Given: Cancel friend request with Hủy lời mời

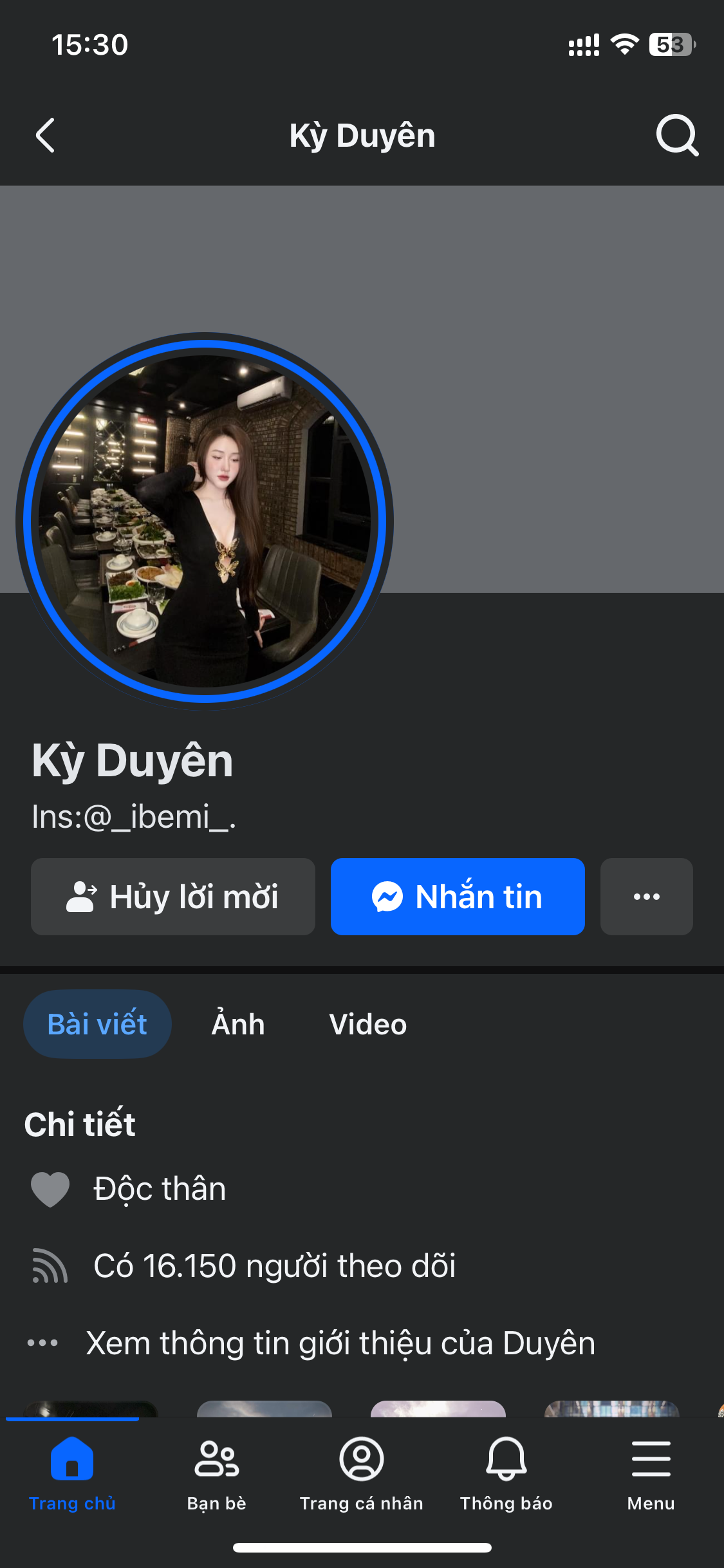Looking at the screenshot, I should point(173,897).
